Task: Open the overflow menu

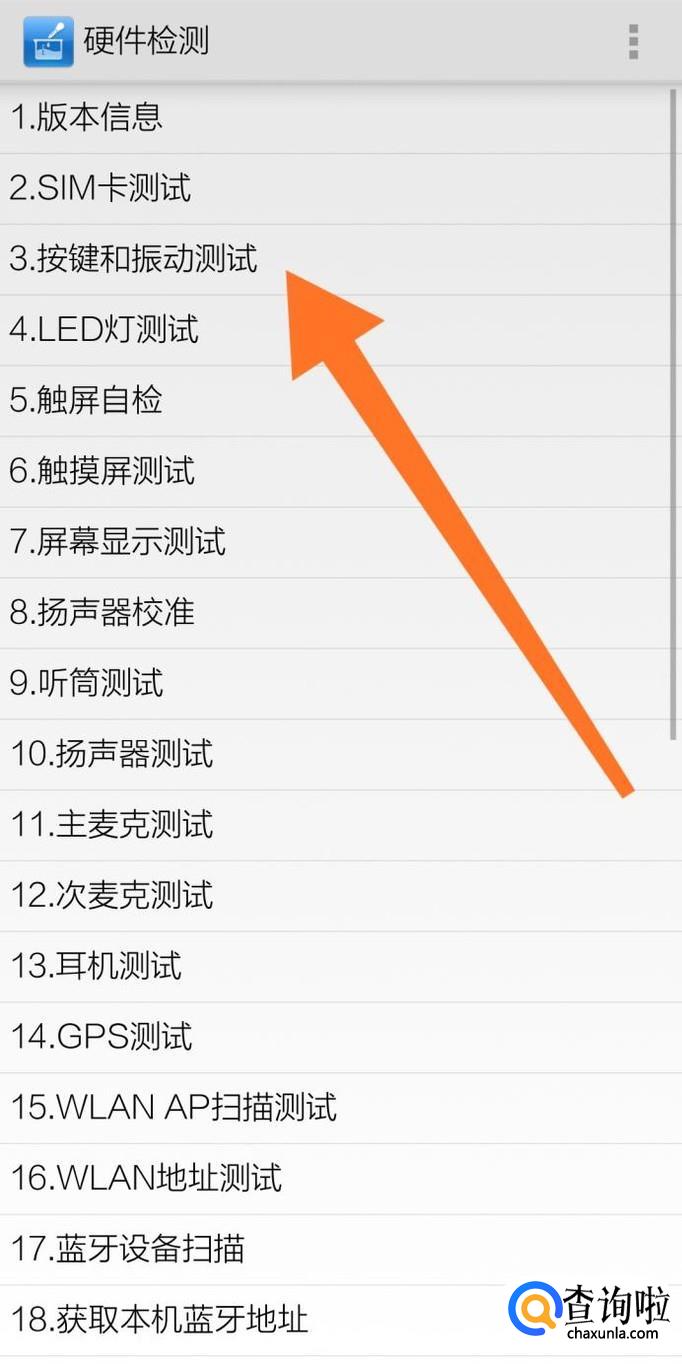Action: click(633, 42)
